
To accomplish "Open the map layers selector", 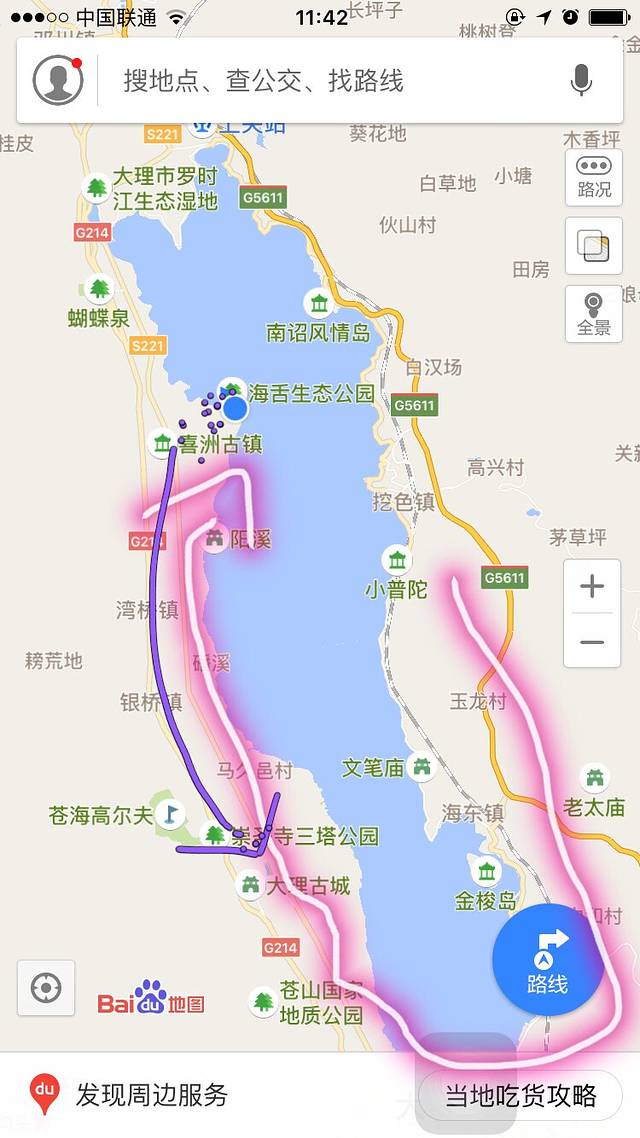I will click(x=594, y=246).
